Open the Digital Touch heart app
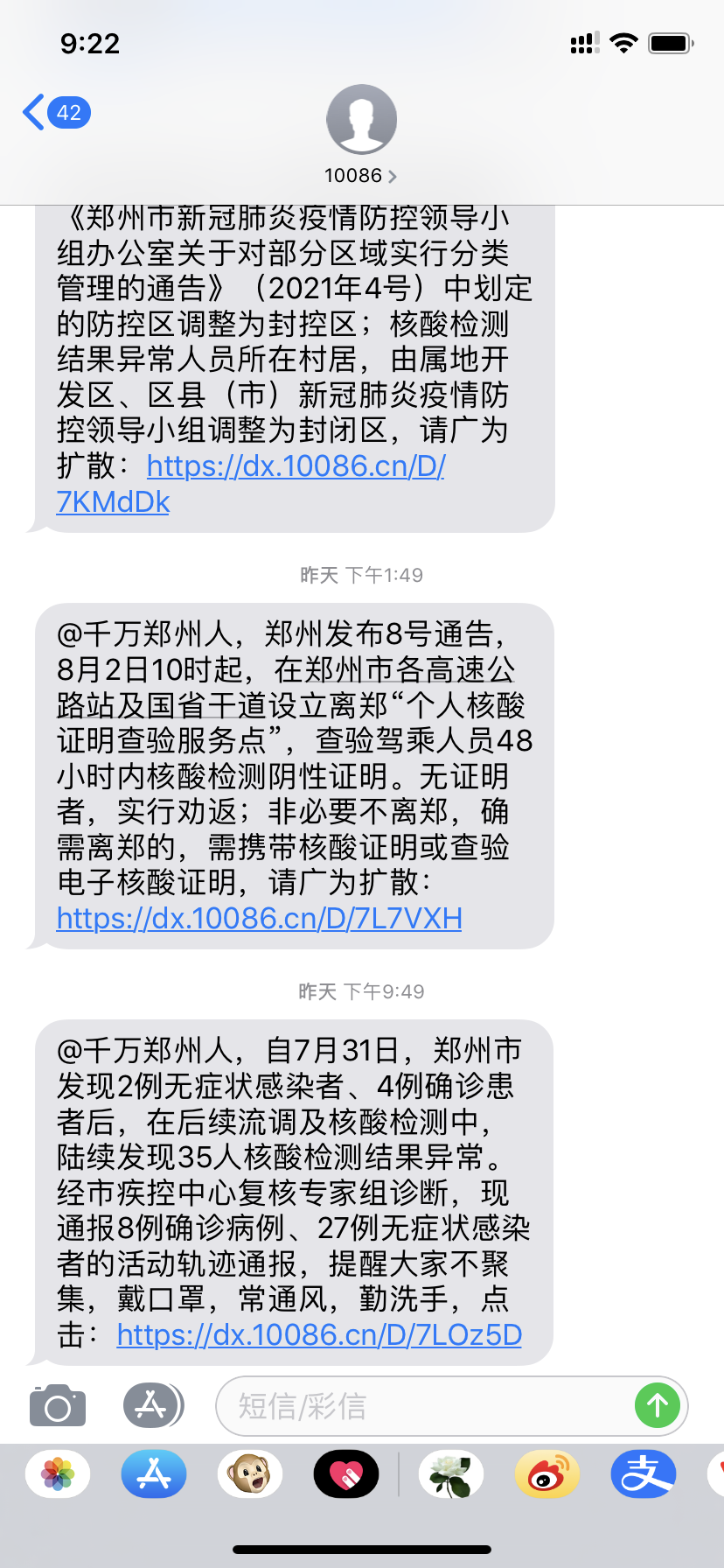 (346, 1474)
